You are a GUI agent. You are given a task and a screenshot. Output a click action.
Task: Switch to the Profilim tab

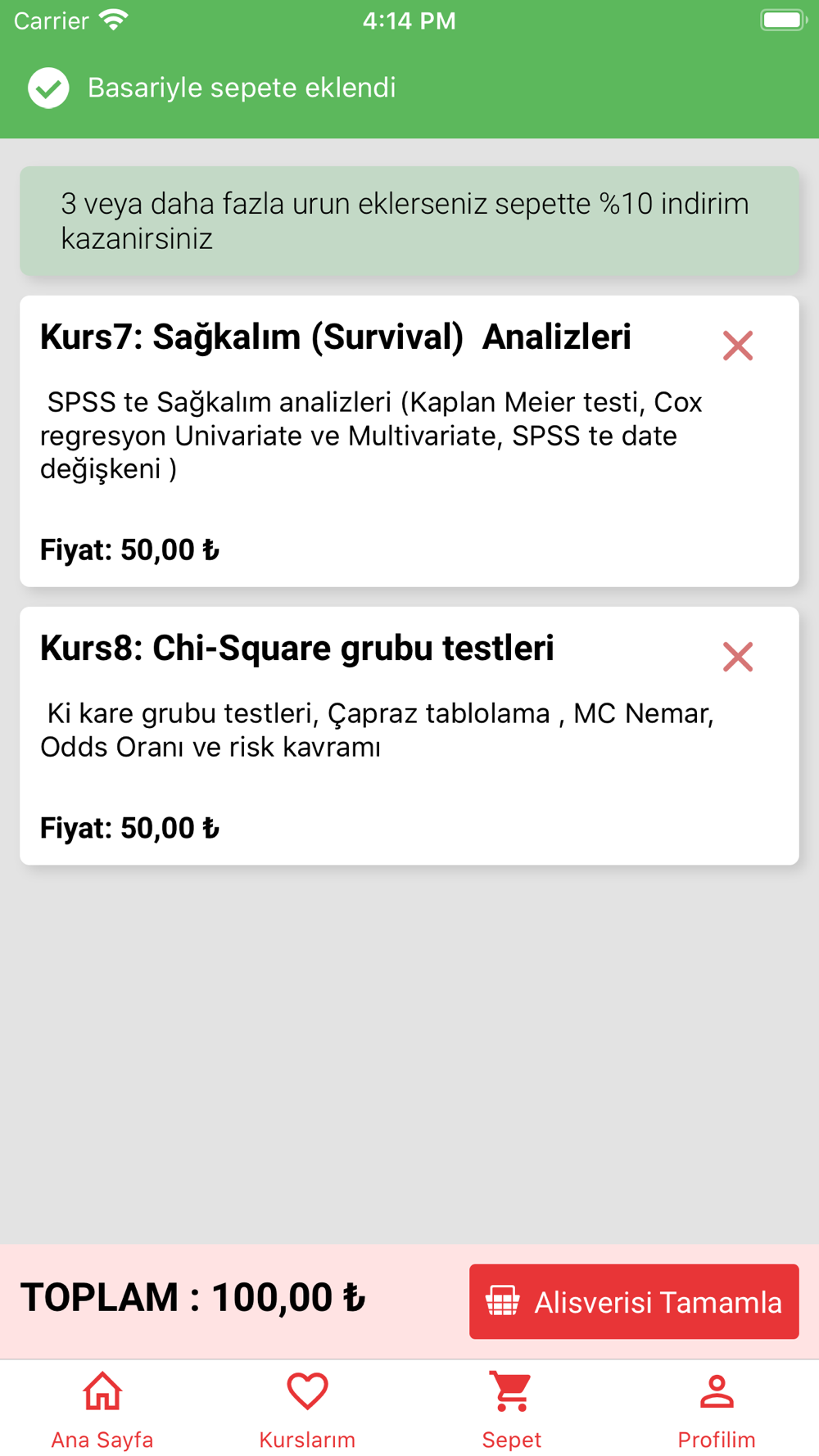(x=717, y=1409)
